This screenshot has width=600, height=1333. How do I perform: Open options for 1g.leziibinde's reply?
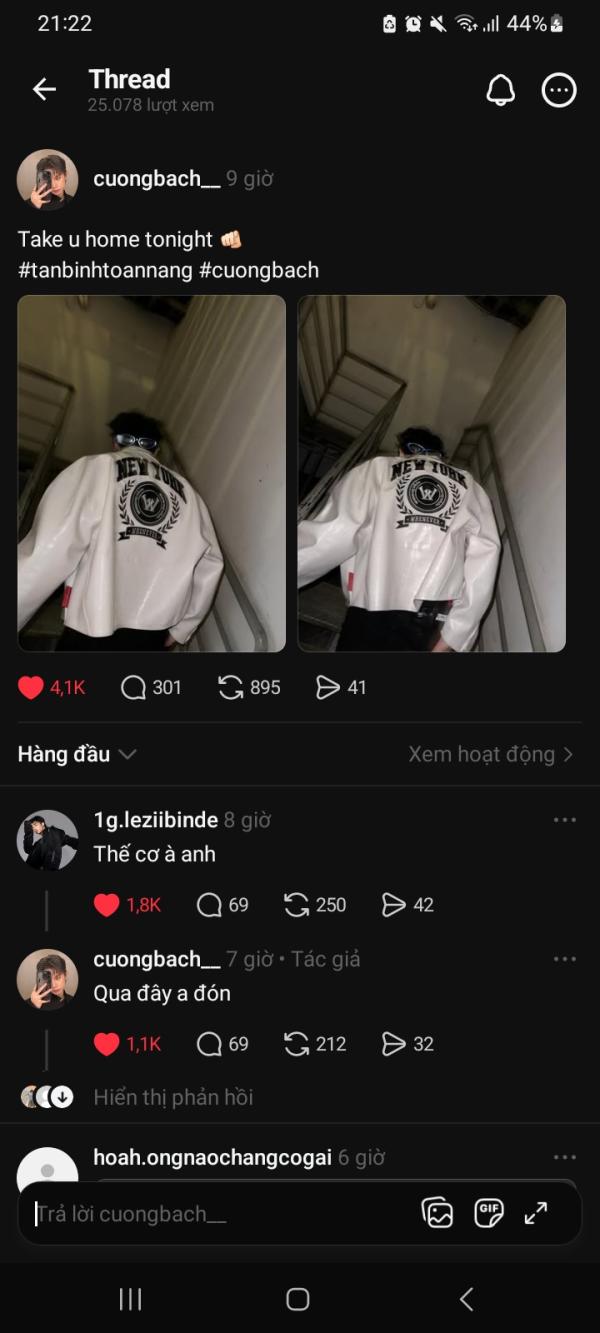(x=565, y=820)
